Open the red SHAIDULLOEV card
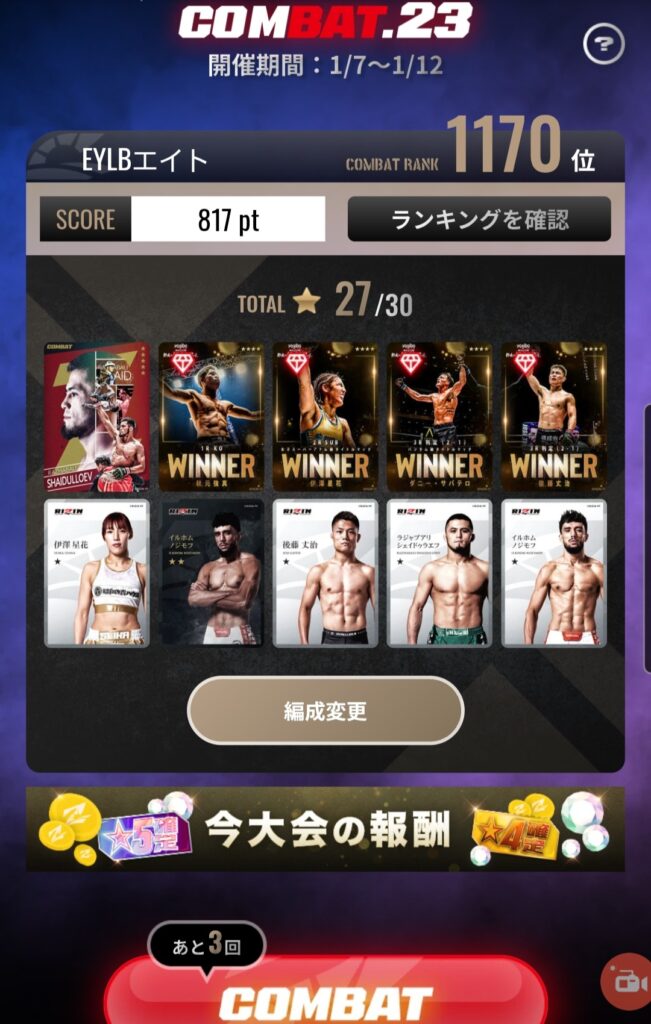Image resolution: width=651 pixels, height=1024 pixels. coord(97,417)
